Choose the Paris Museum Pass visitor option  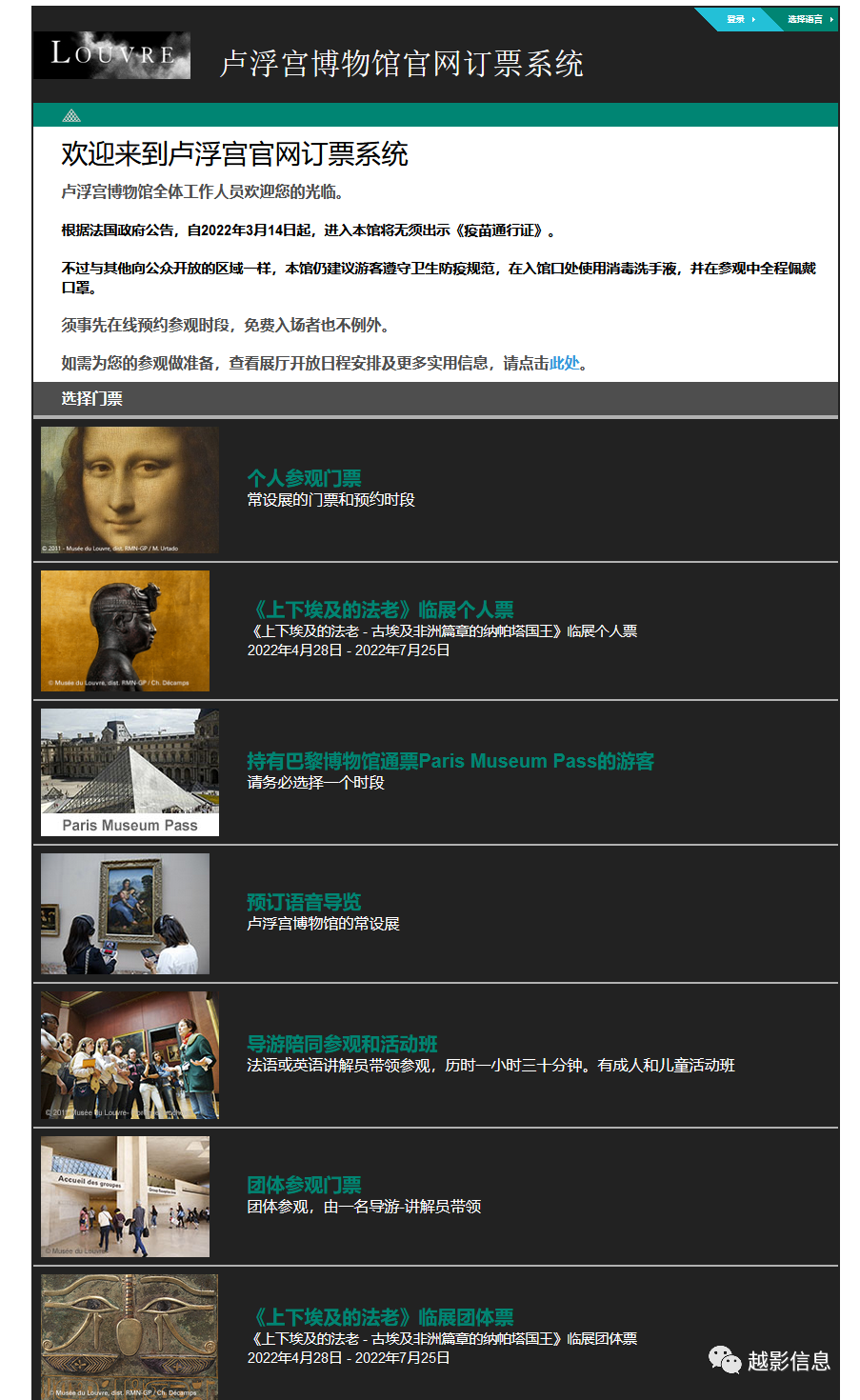point(450,761)
